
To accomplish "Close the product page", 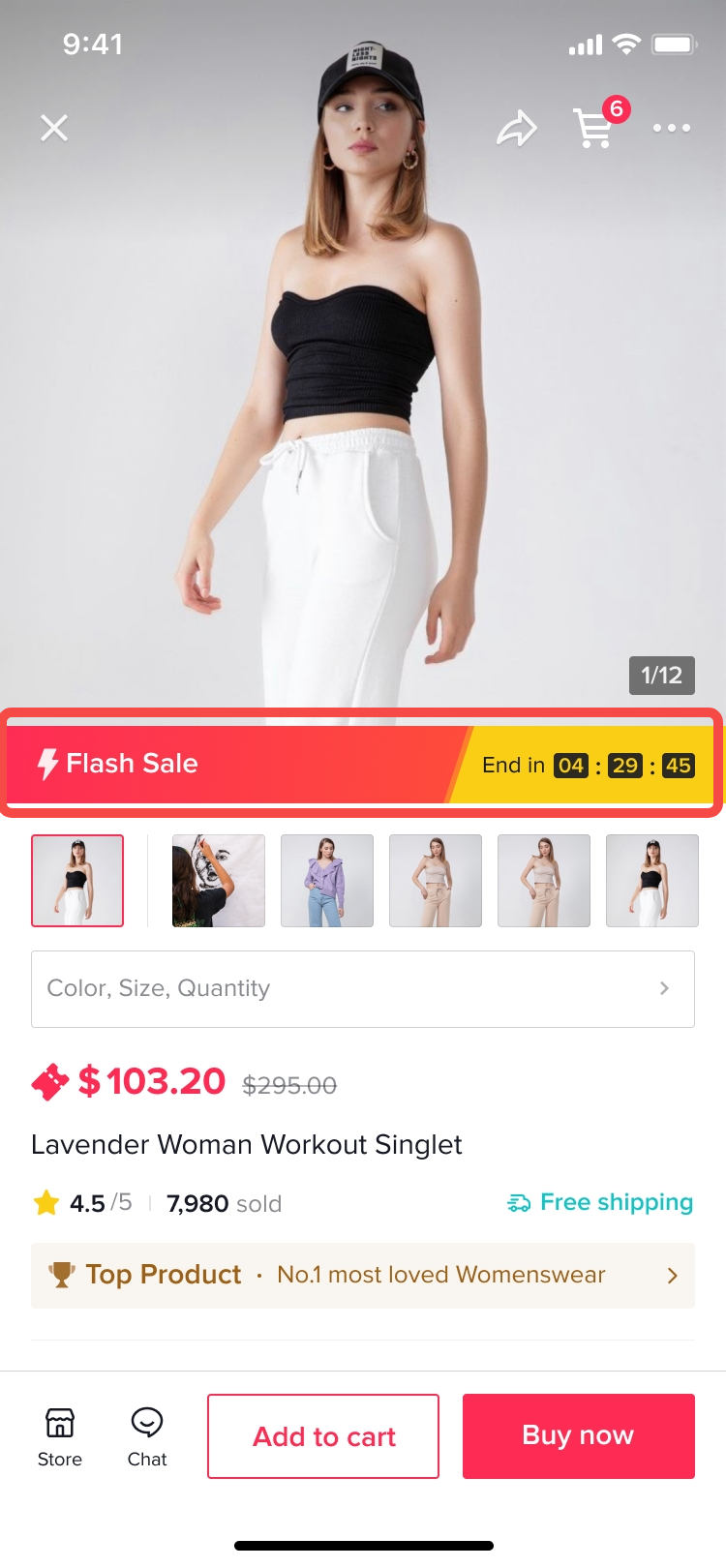I will click(x=54, y=128).
